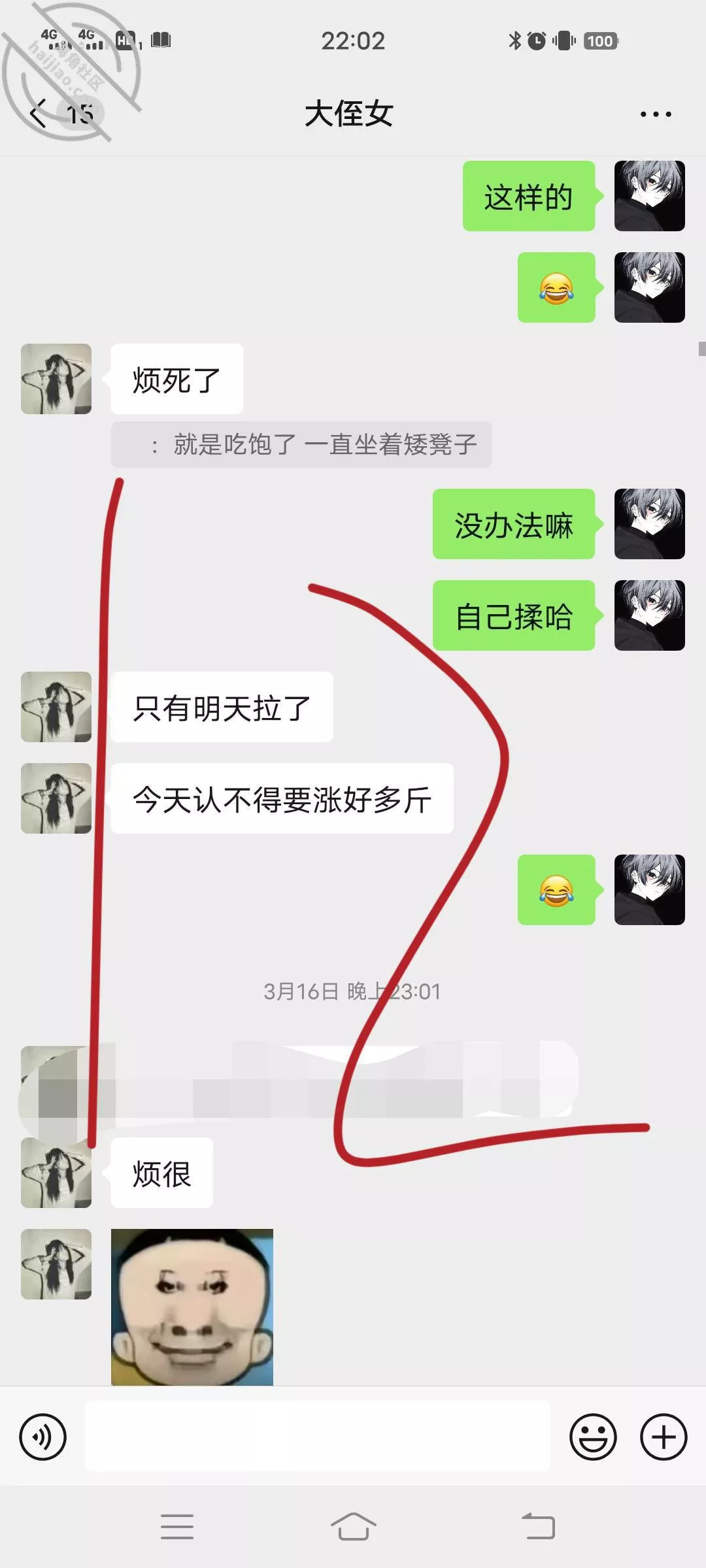Go back to the chat list

(39, 114)
